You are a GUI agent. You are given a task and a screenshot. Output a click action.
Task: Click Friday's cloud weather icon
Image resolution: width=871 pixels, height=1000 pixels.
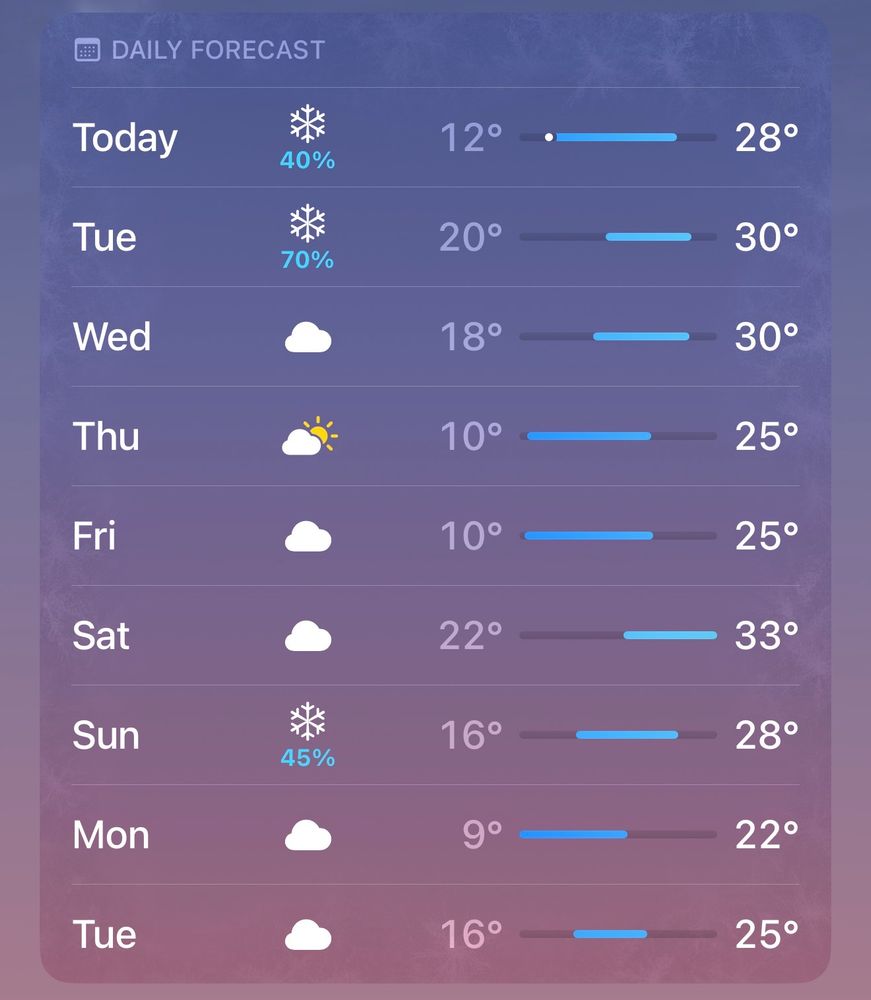(308, 536)
